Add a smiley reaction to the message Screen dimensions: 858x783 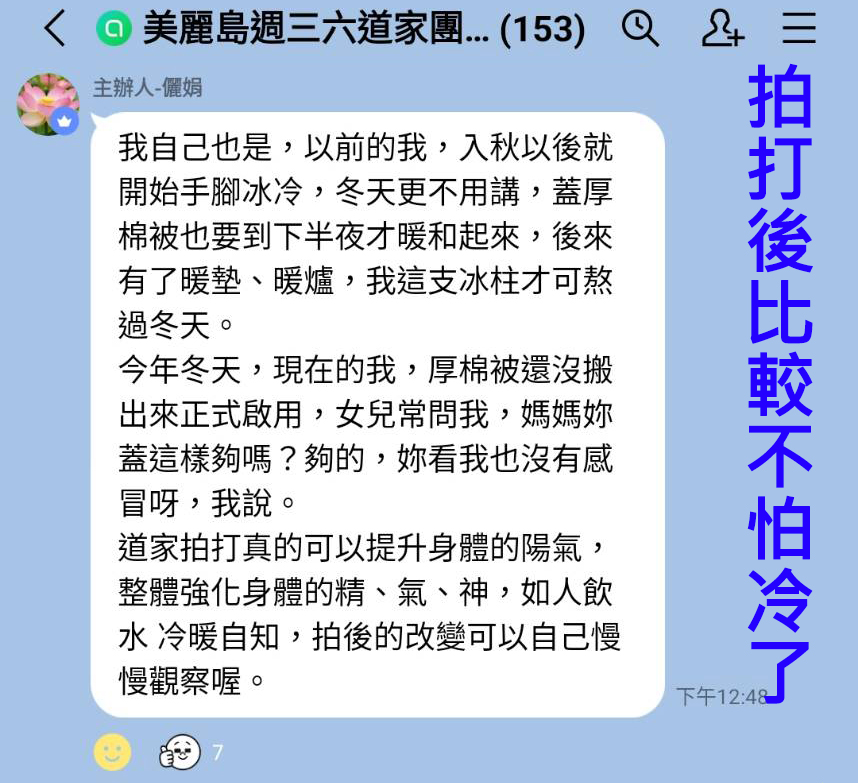tap(113, 751)
